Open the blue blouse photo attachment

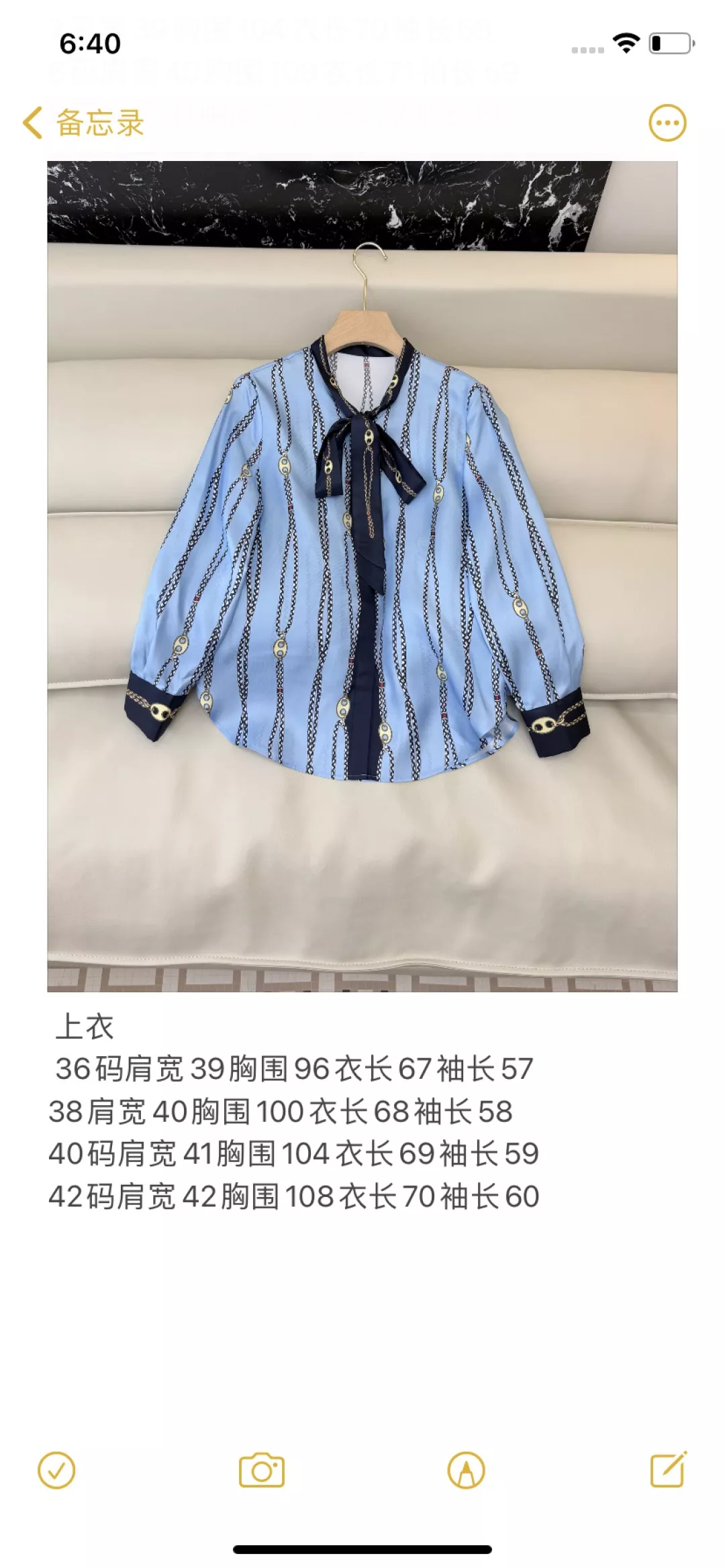362,576
